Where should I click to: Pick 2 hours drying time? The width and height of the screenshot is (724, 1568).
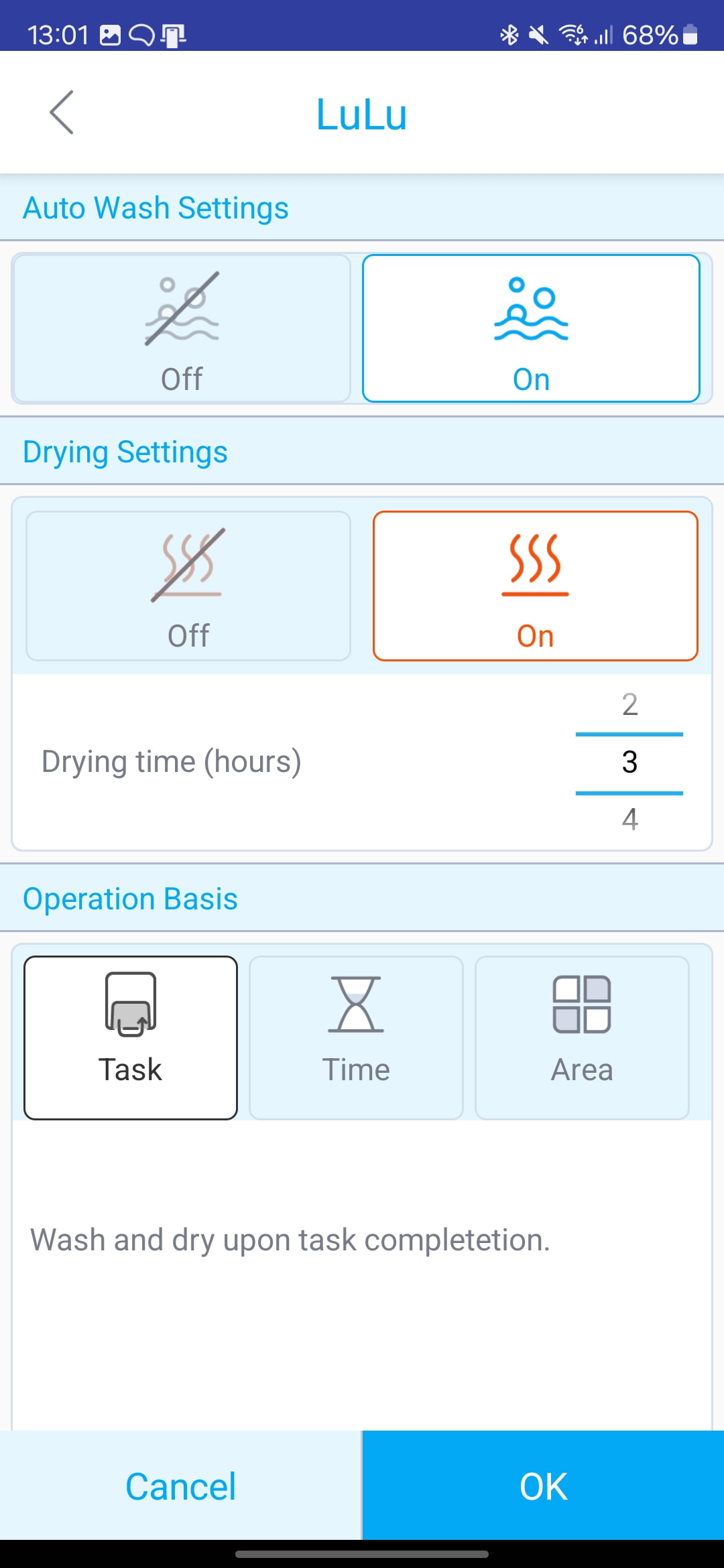pyautogui.click(x=629, y=704)
